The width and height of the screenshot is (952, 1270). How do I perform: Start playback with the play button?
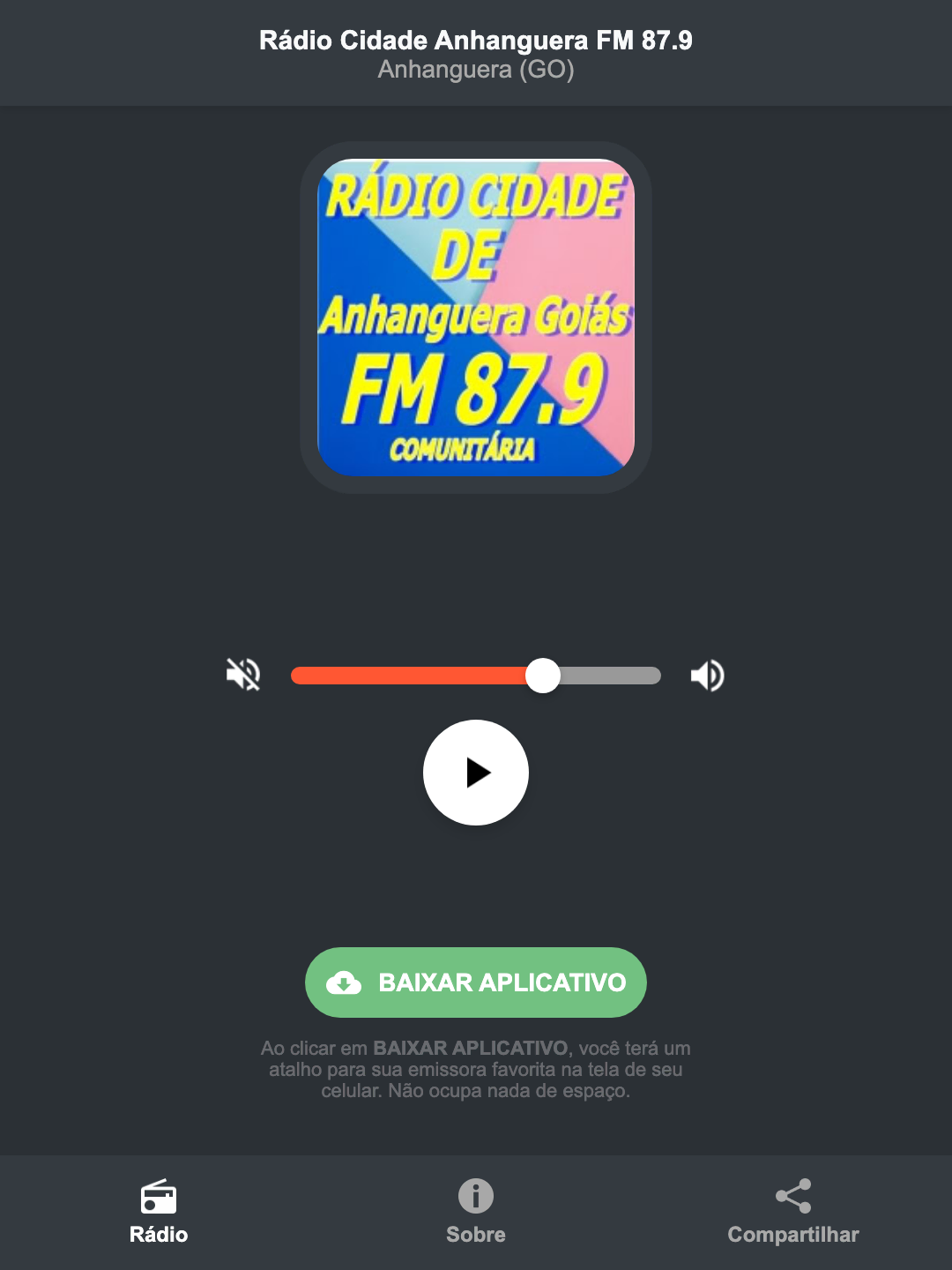[475, 773]
